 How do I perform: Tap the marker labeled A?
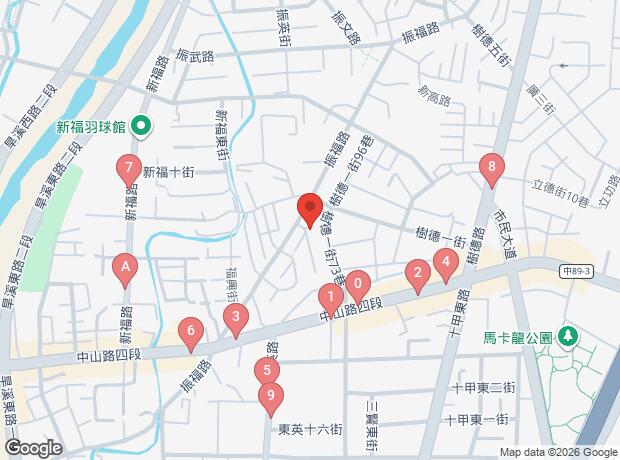pyautogui.click(x=125, y=267)
